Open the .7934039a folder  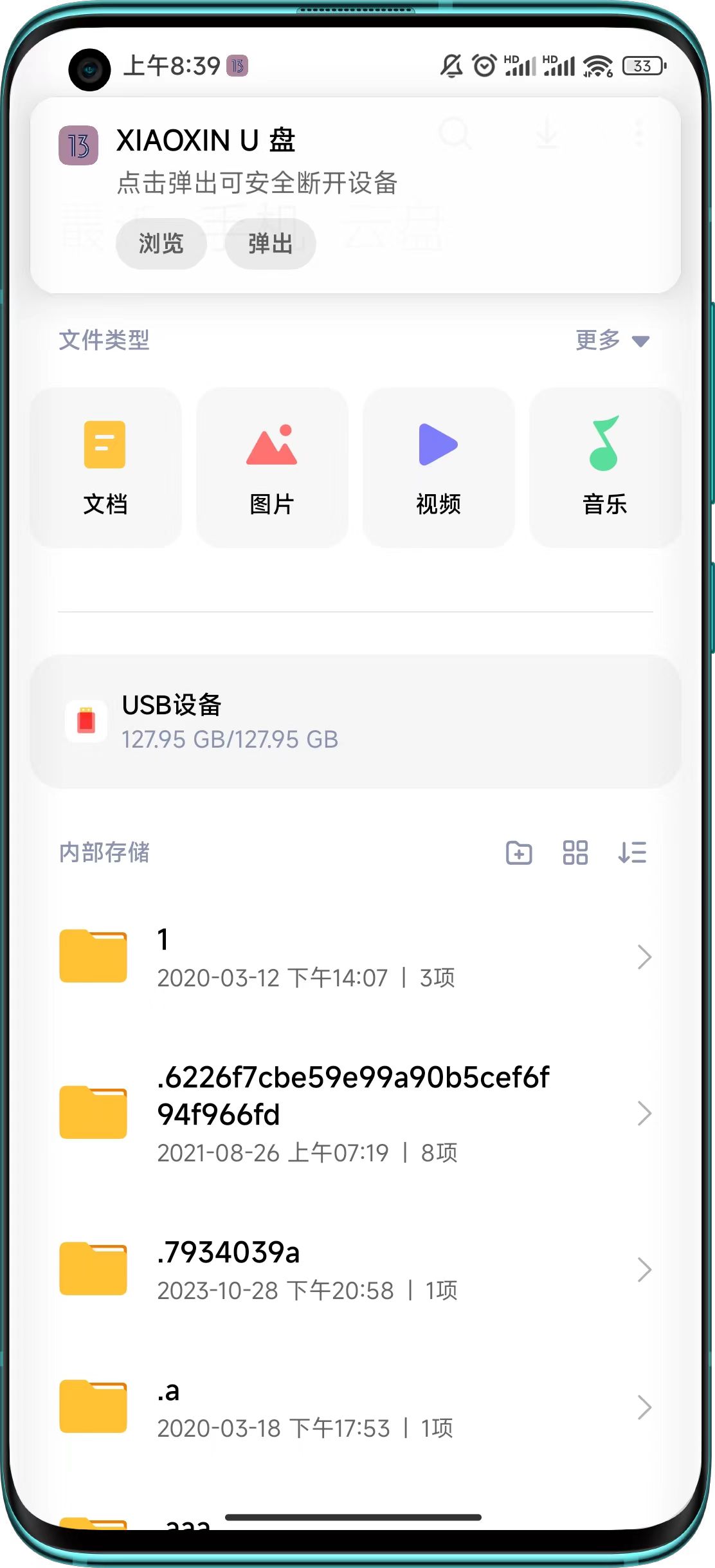coord(355,1269)
